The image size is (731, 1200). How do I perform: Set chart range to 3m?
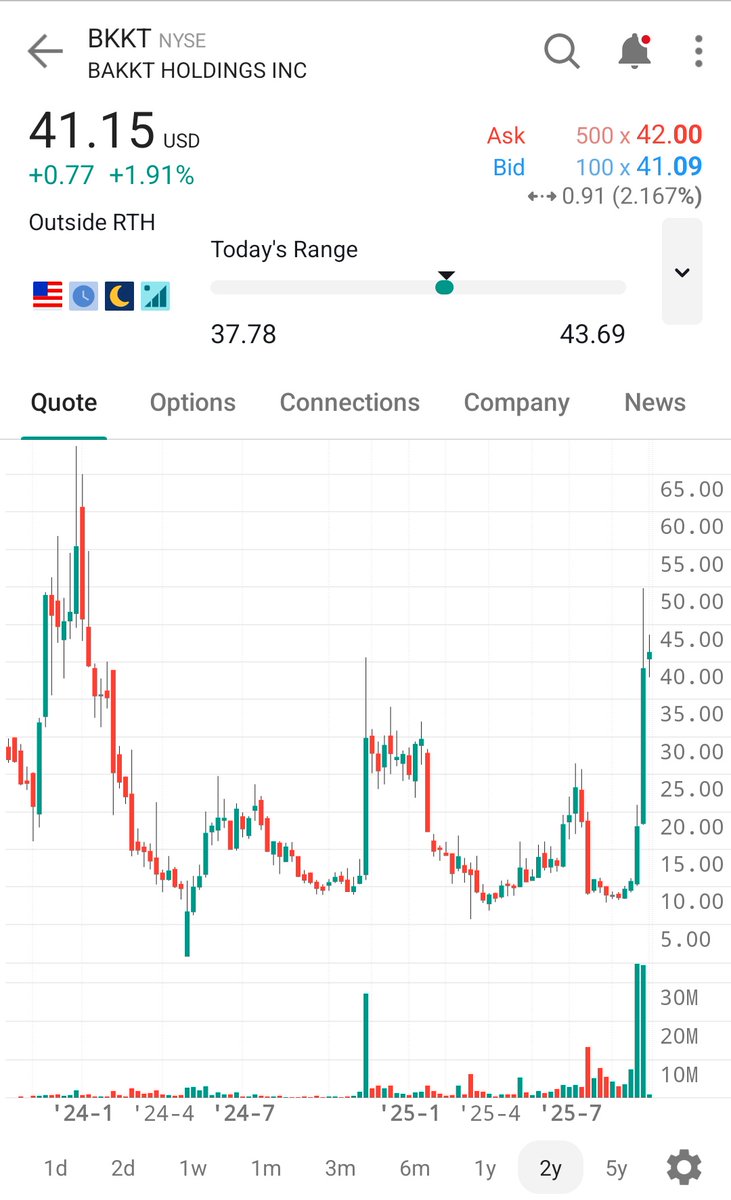pyautogui.click(x=340, y=1168)
